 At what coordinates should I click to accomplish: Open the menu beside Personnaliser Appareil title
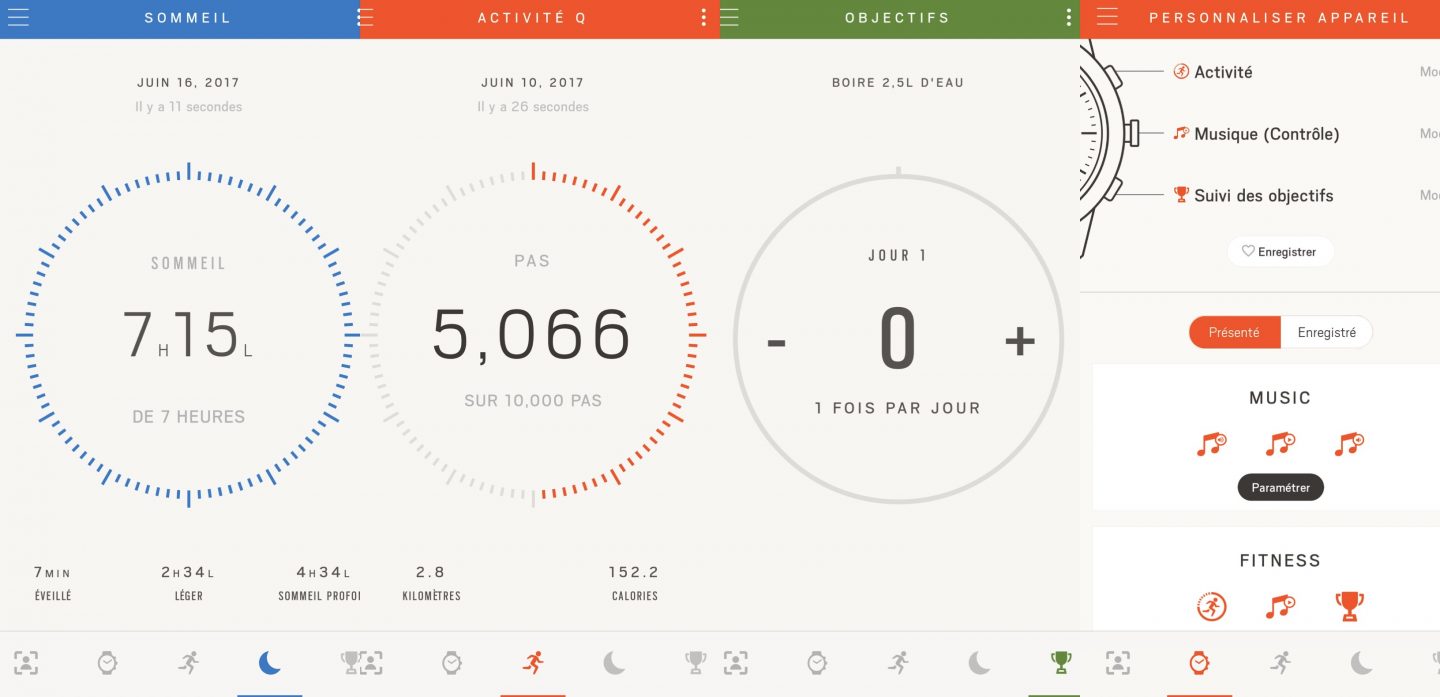pos(1107,18)
